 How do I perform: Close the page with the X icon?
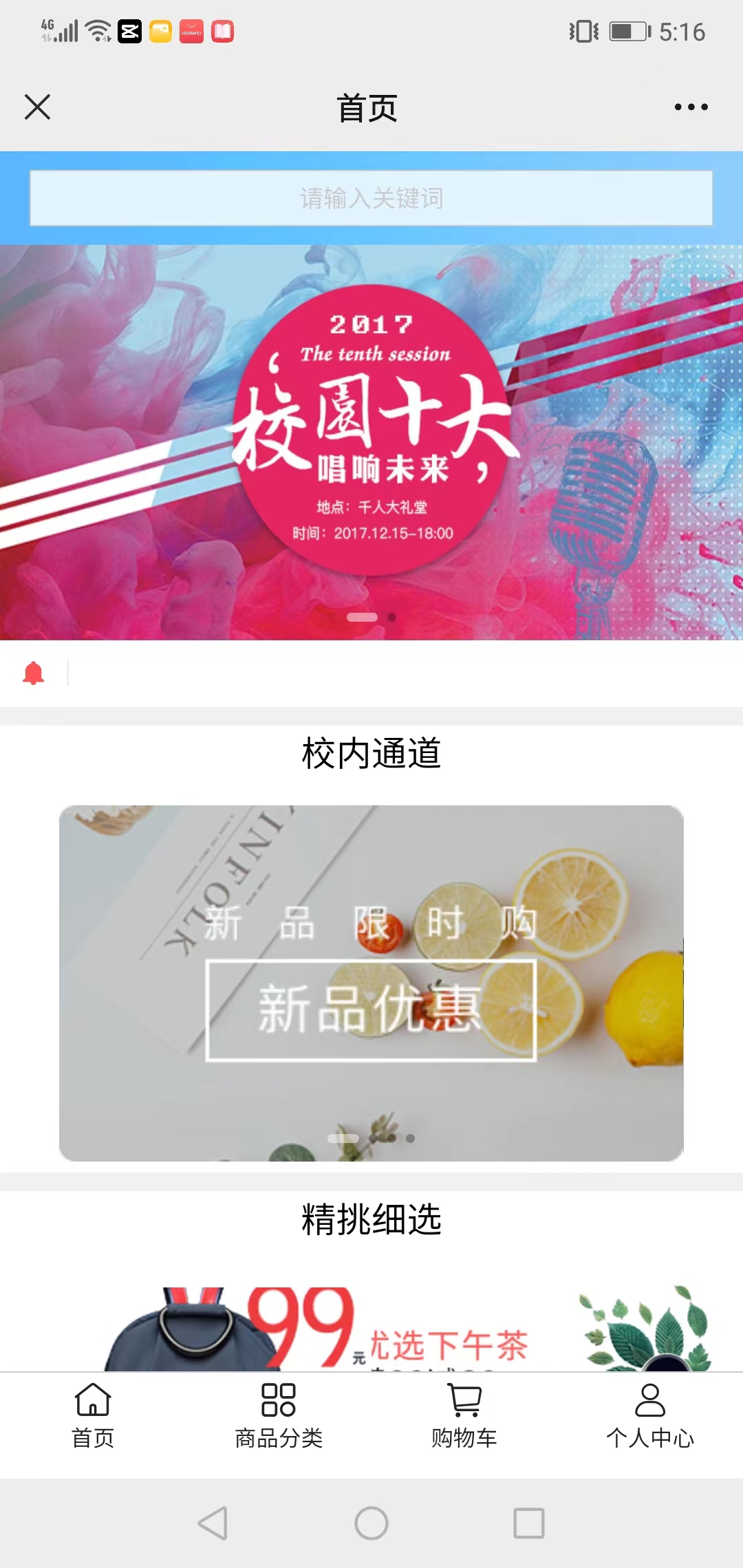[x=37, y=107]
